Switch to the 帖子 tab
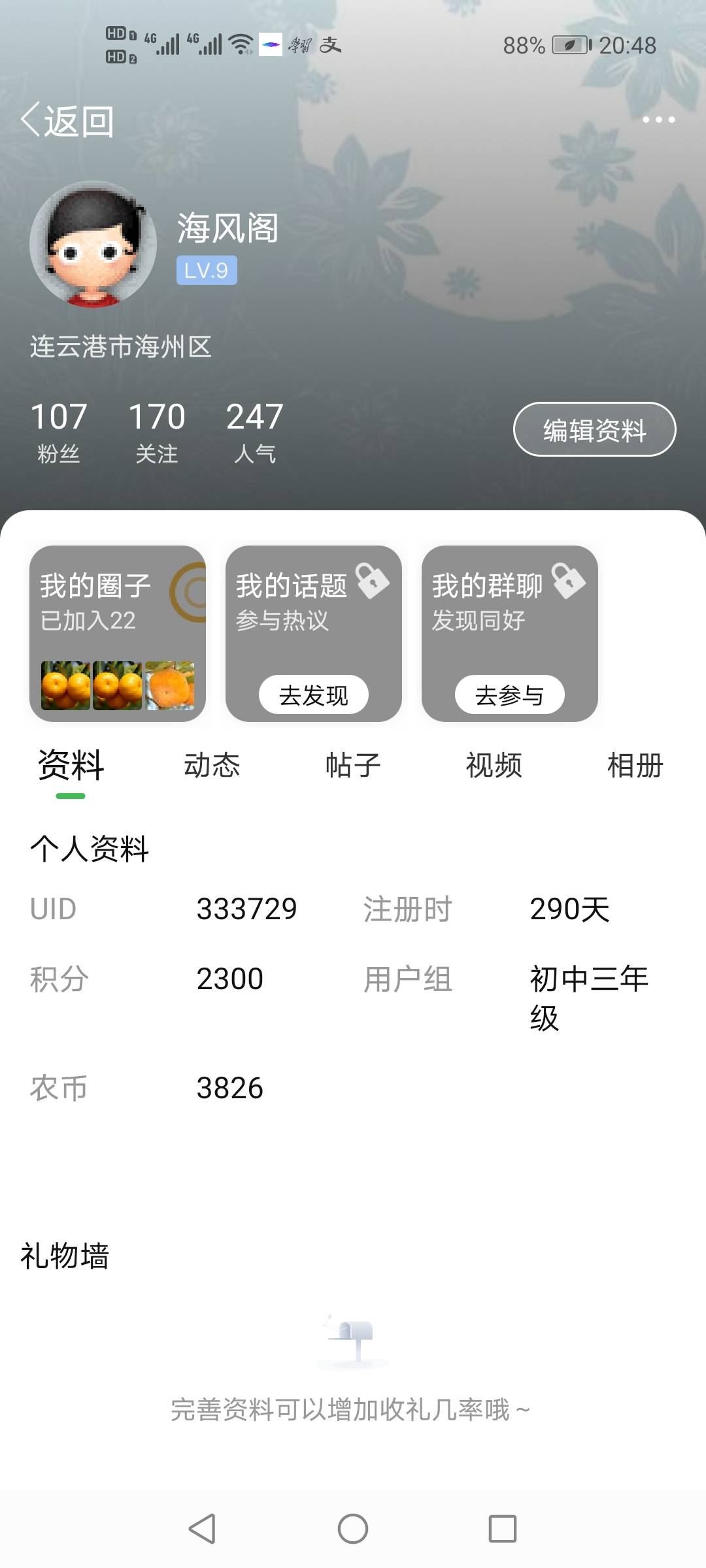Screen dimensions: 706x1568 click(x=353, y=766)
